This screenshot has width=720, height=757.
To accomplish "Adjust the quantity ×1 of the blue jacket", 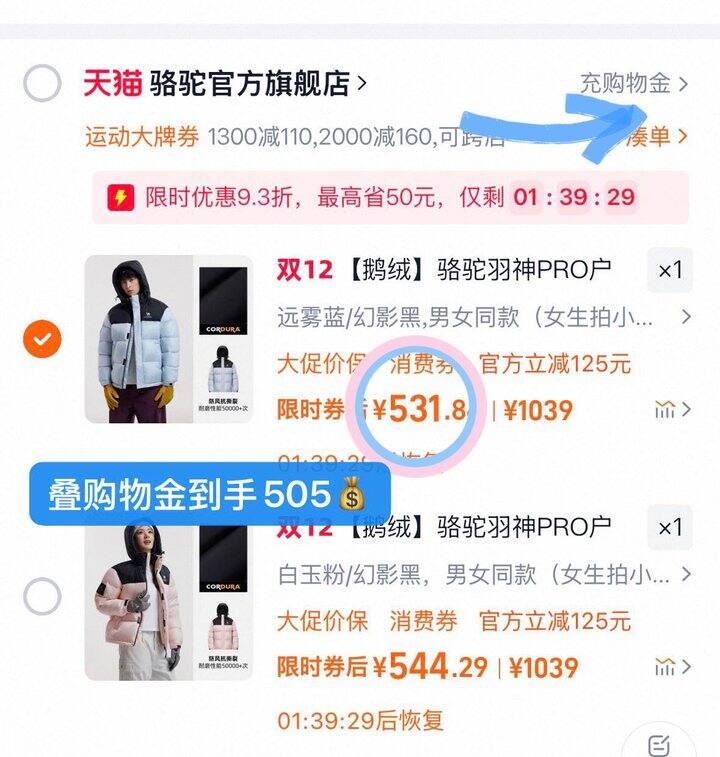I will click(x=669, y=270).
